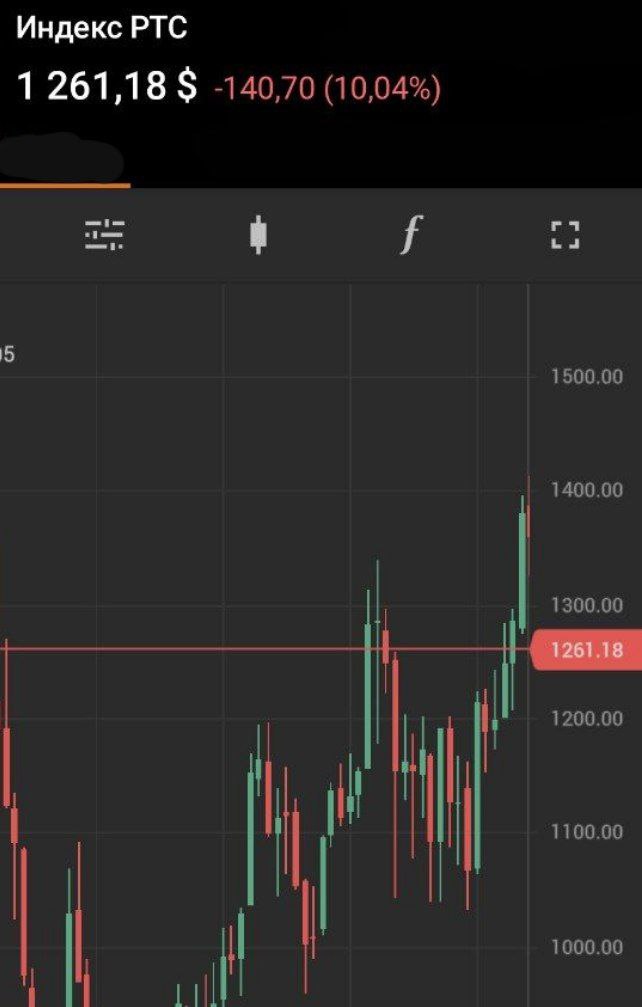Image resolution: width=642 pixels, height=1007 pixels.
Task: Open the chart settings sliders icon
Action: [x=104, y=235]
